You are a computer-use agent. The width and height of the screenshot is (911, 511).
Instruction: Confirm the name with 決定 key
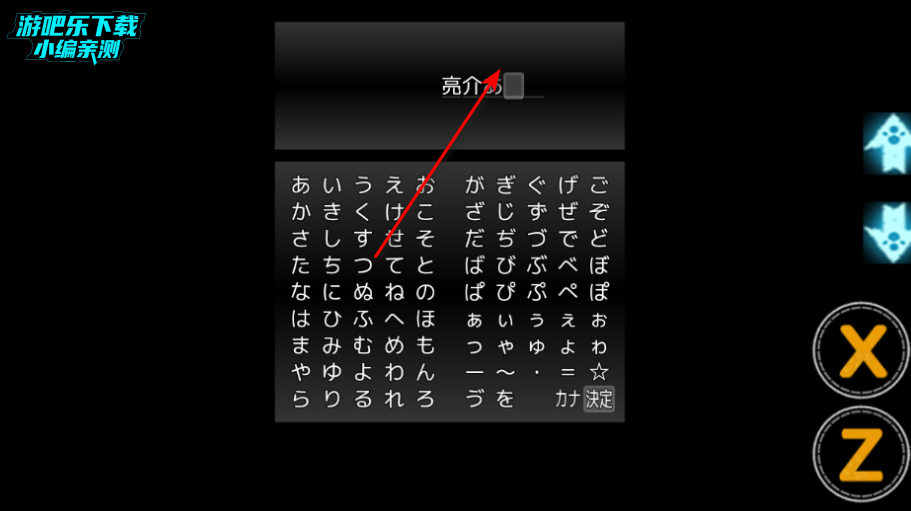599,399
